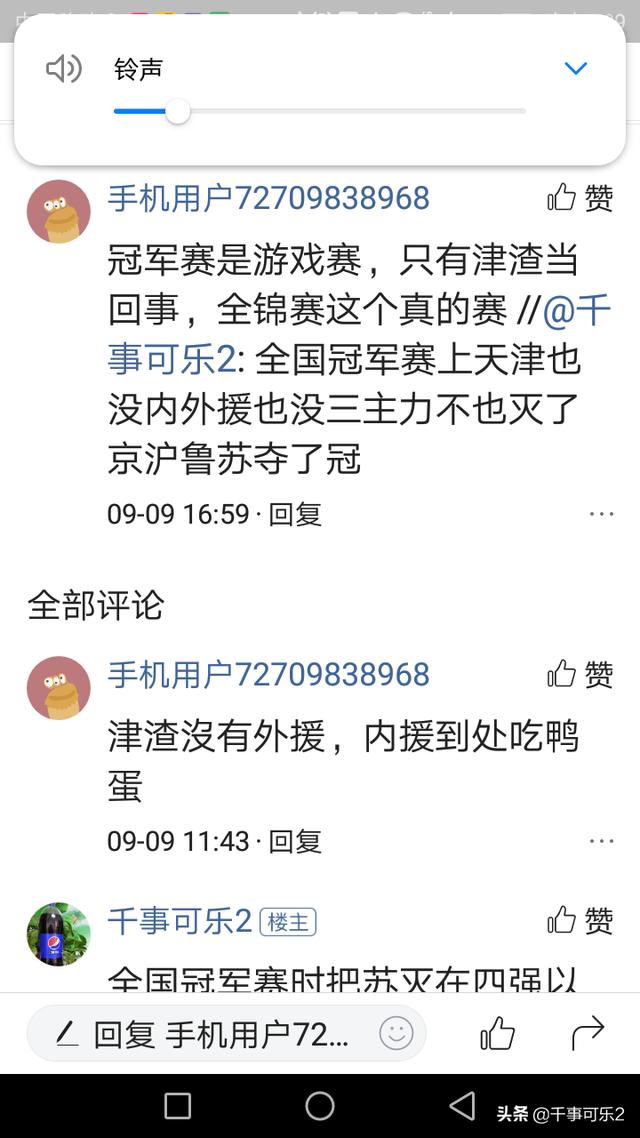Expand the volume panel with the chevron
The image size is (640, 1138).
pos(575,69)
